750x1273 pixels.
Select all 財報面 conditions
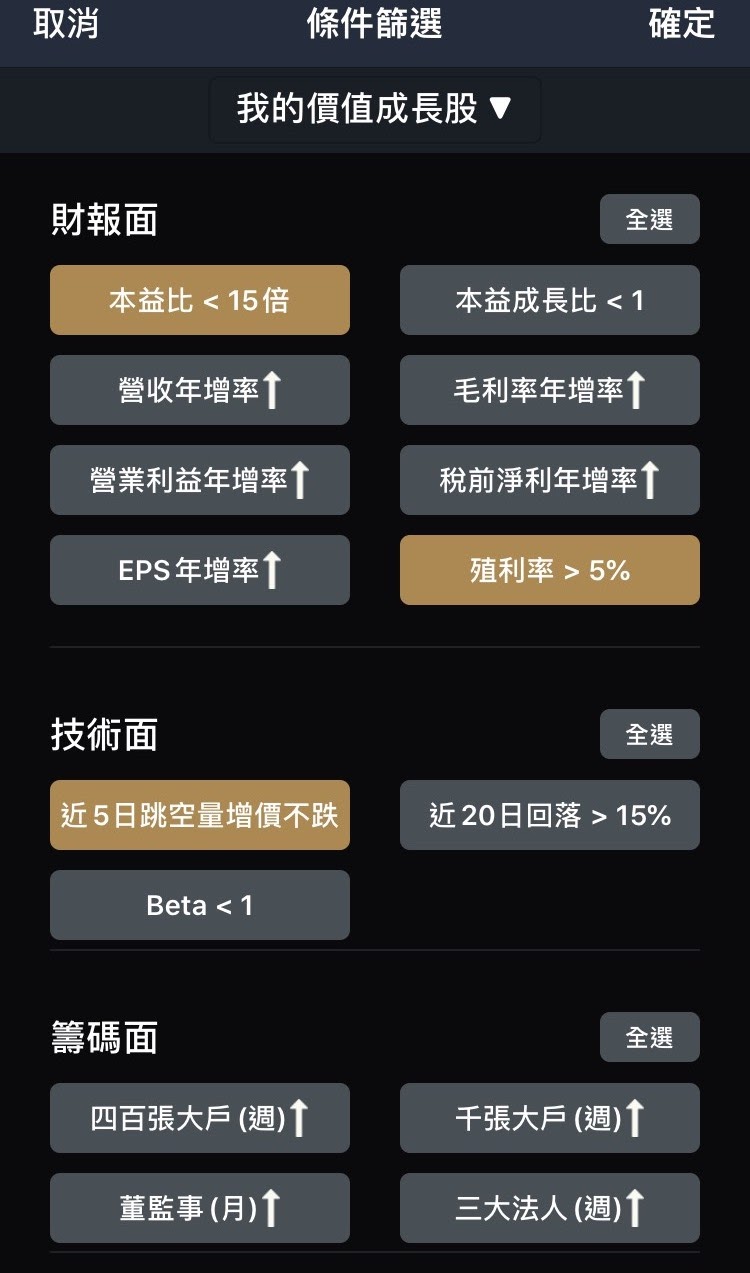point(649,219)
